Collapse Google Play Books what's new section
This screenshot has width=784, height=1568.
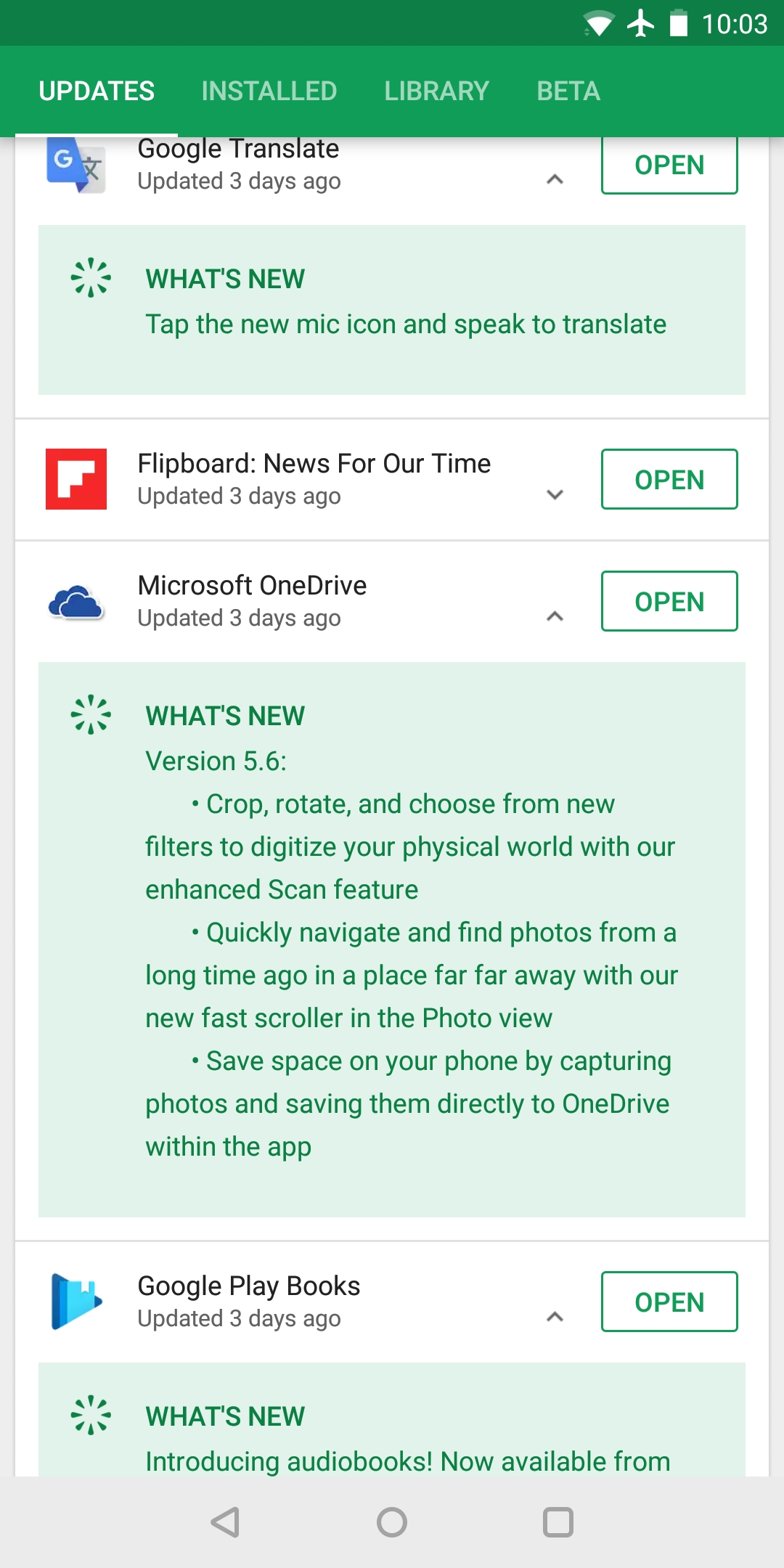click(555, 1317)
